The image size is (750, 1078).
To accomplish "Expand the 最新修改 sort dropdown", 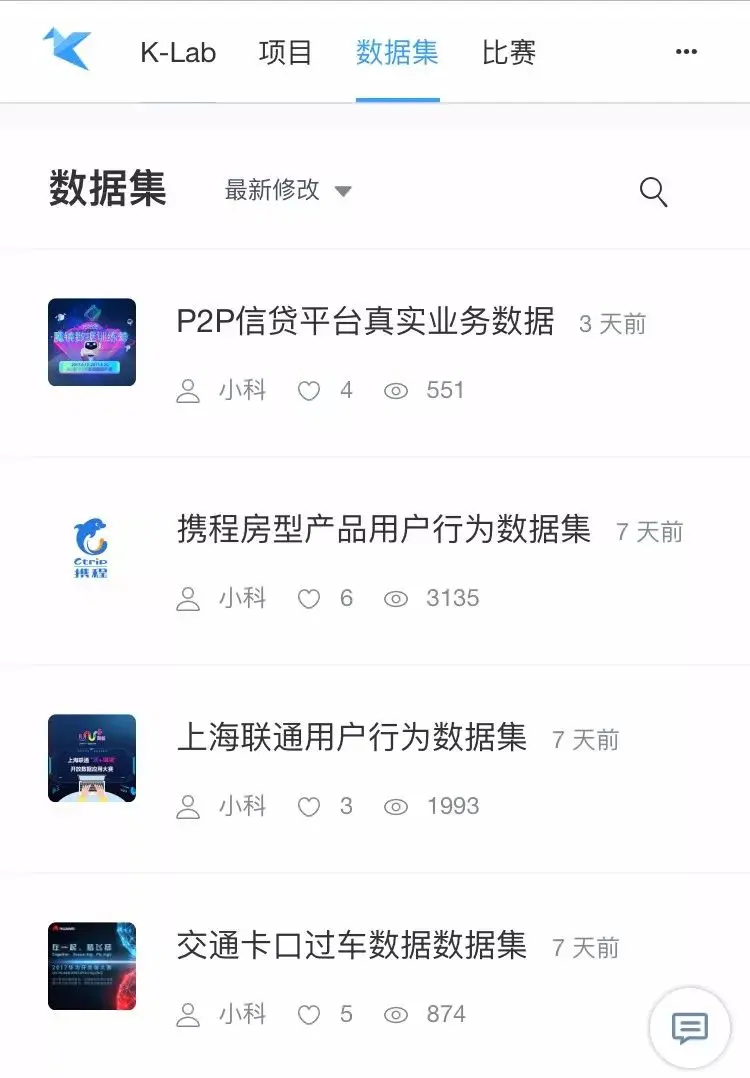I will 288,190.
